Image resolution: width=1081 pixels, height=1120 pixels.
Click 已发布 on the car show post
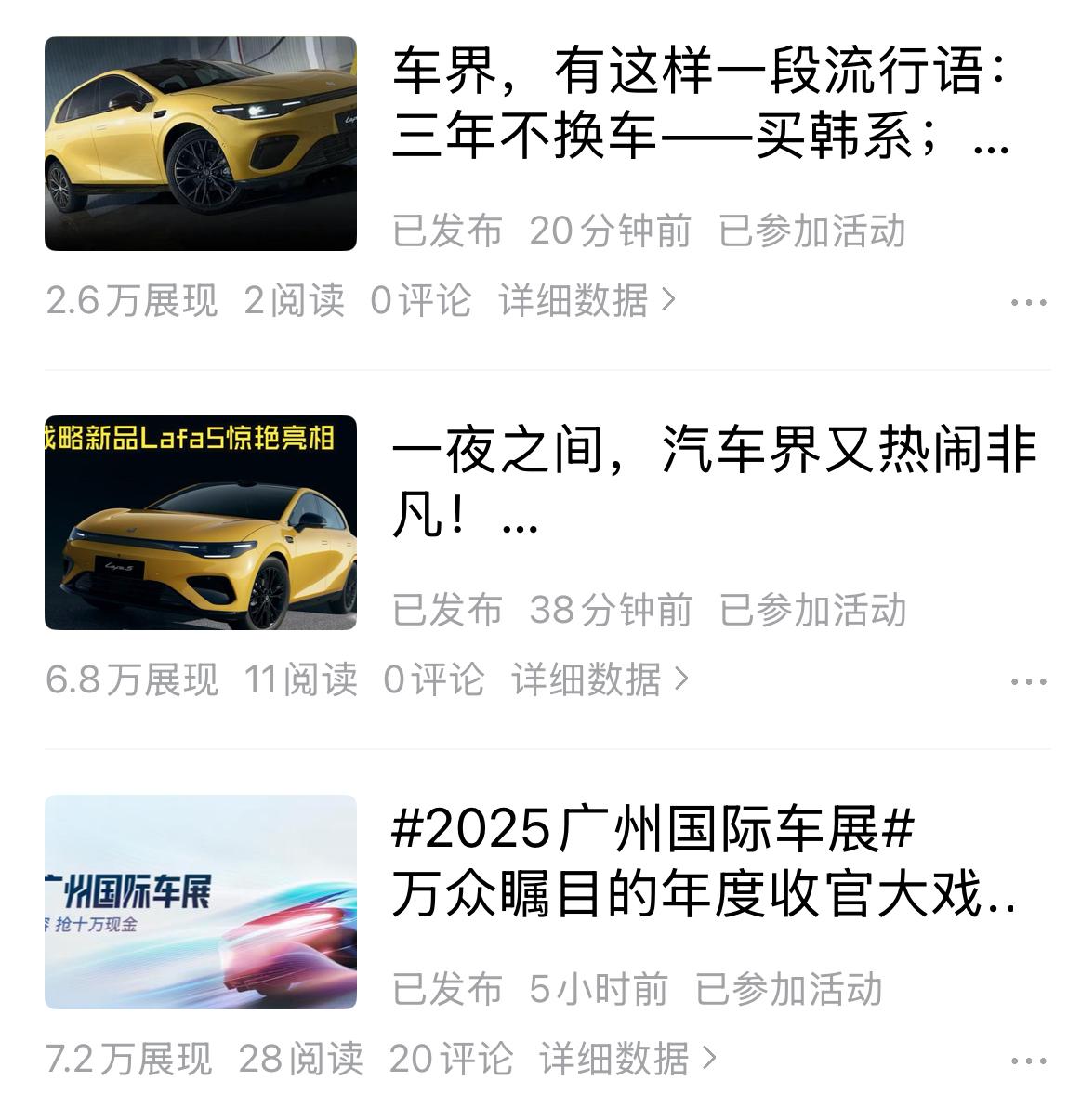tap(450, 989)
